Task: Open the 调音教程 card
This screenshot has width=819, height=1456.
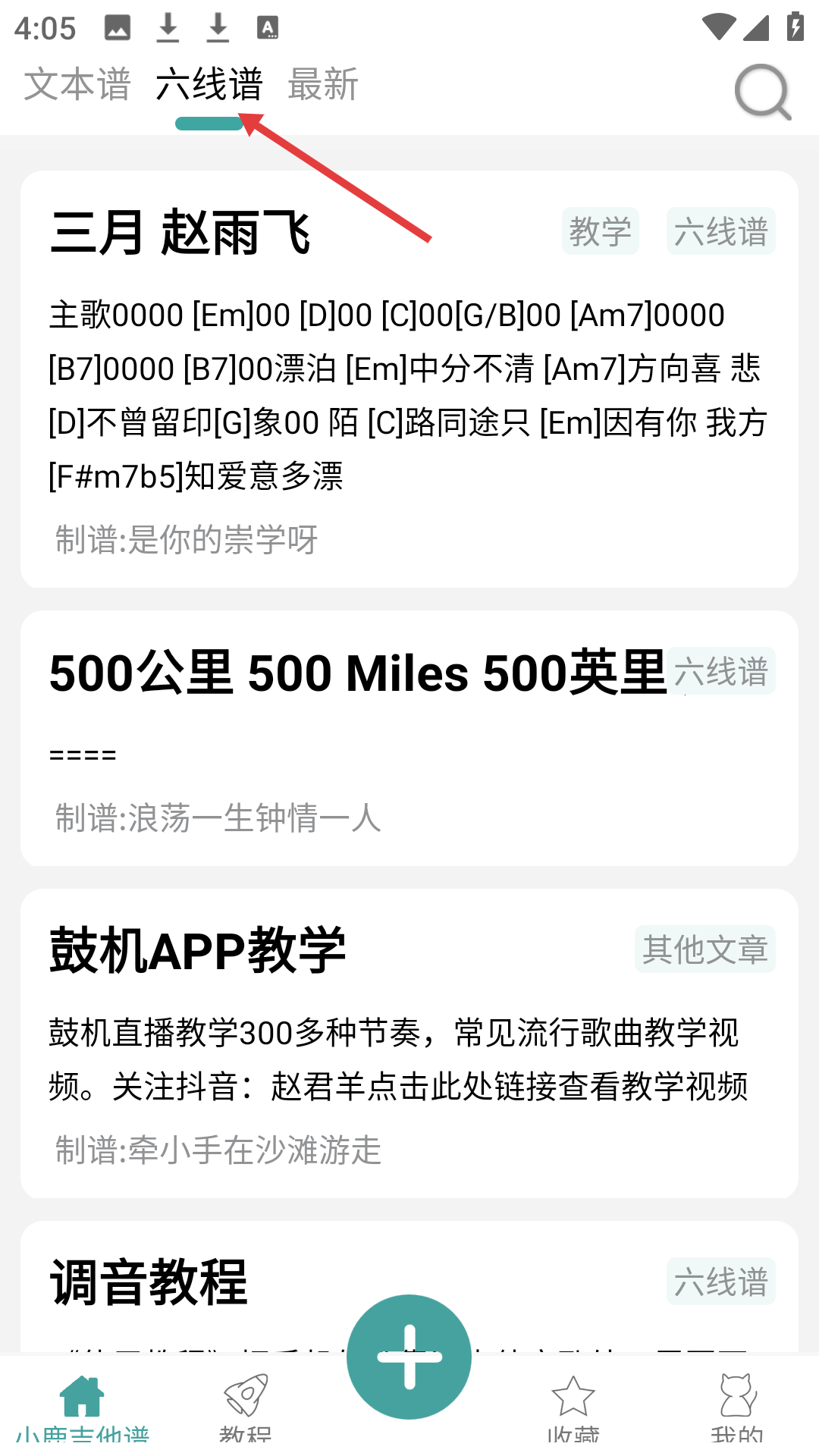Action: (x=227, y=1282)
